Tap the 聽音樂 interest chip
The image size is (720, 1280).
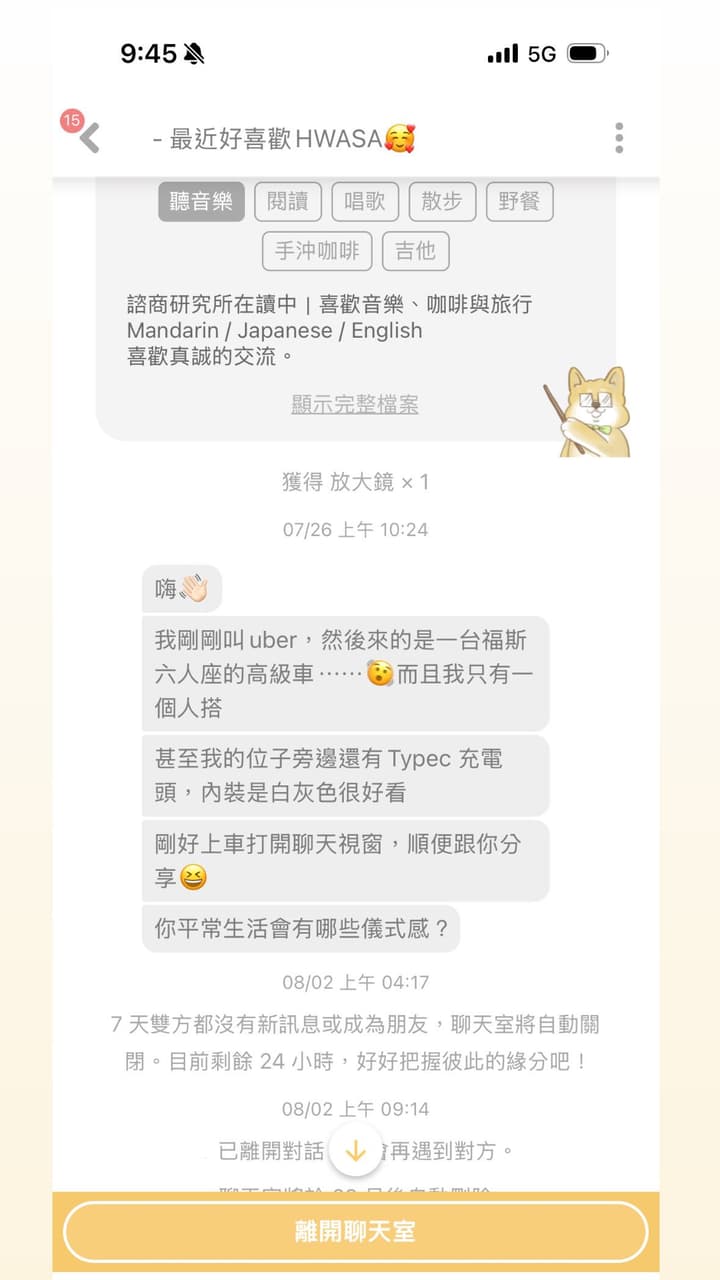(x=201, y=201)
